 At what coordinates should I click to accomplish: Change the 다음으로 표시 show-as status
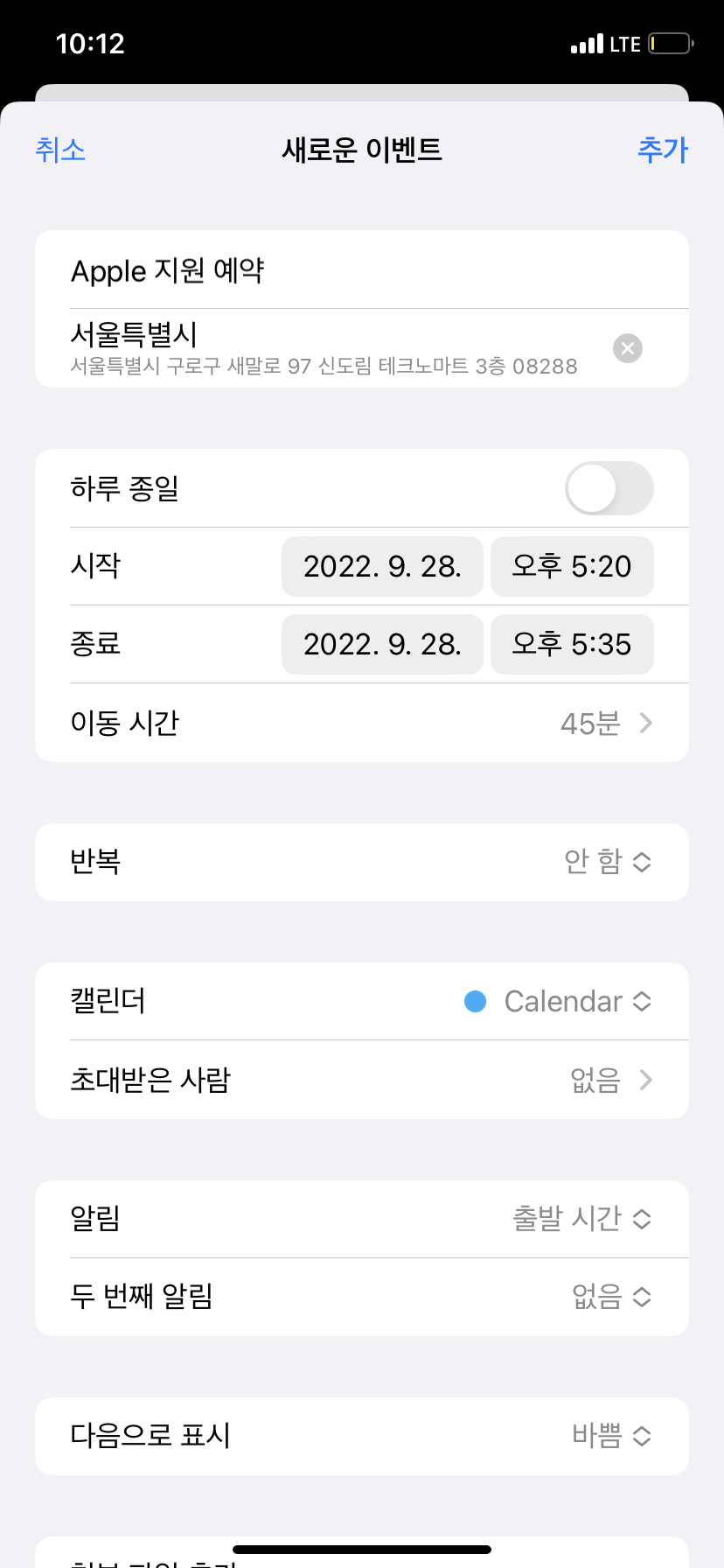[362, 1436]
